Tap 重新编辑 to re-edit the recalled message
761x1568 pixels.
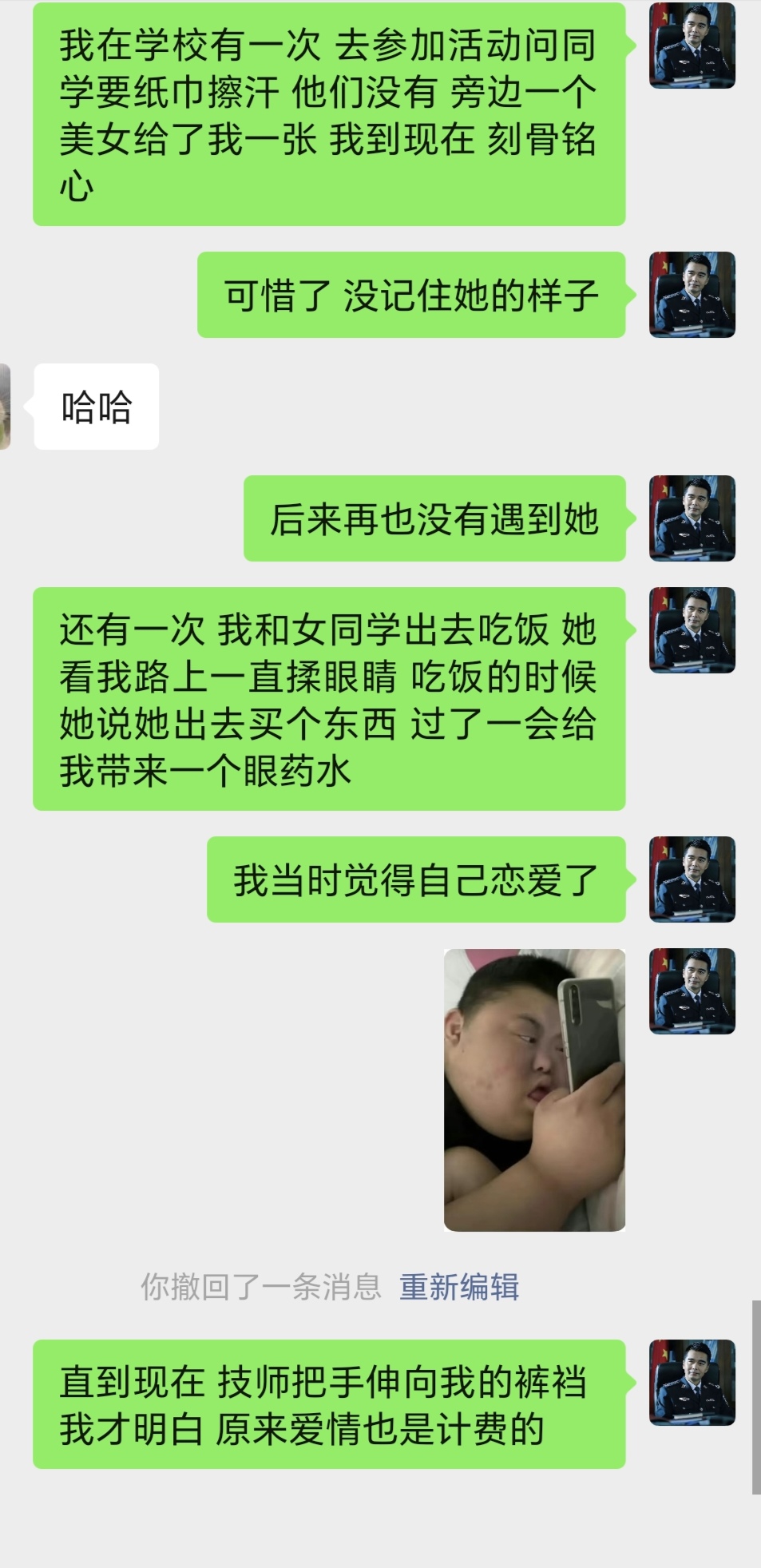pyautogui.click(x=459, y=1288)
